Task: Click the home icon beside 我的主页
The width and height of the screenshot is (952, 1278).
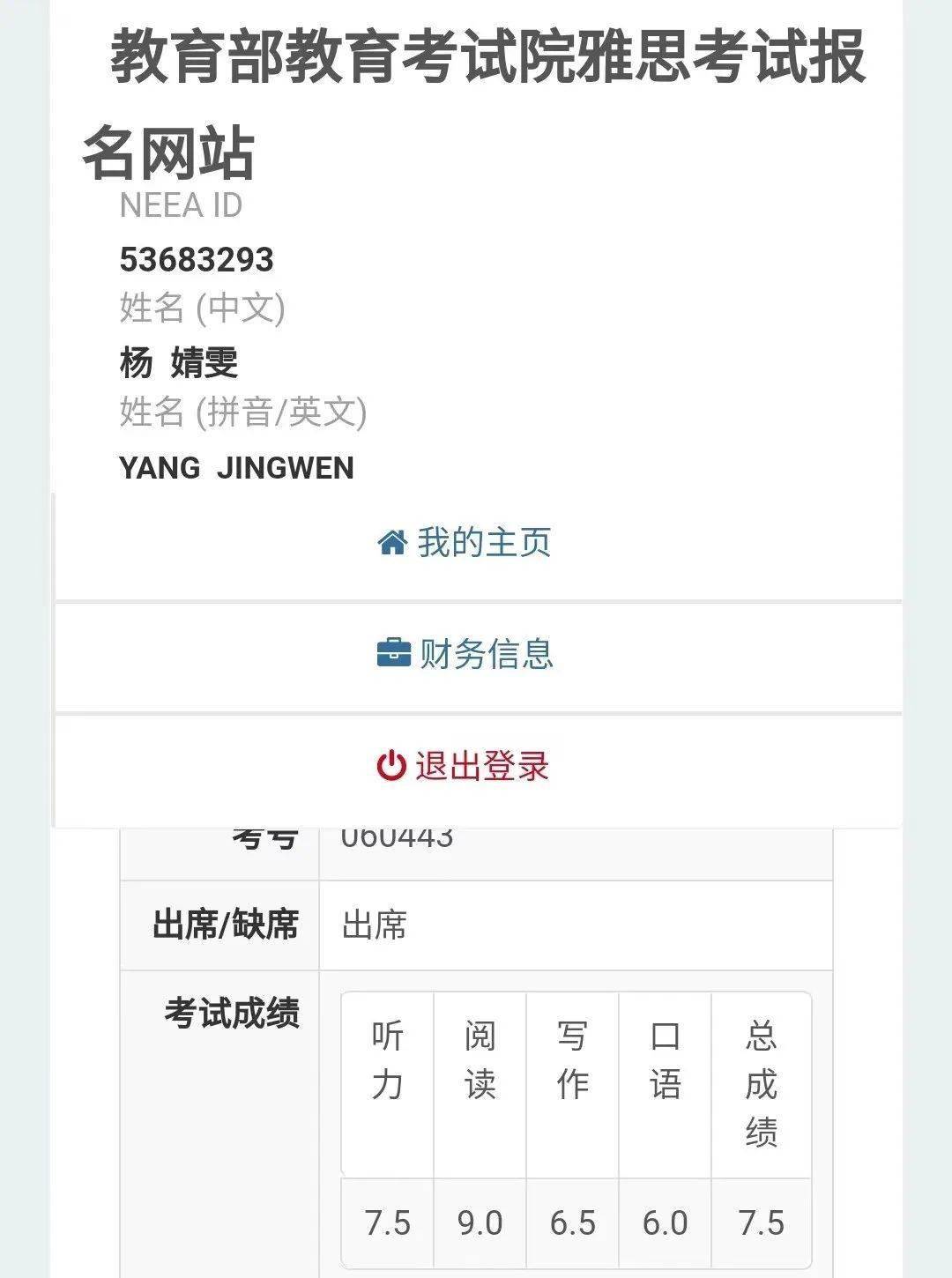Action: [394, 544]
